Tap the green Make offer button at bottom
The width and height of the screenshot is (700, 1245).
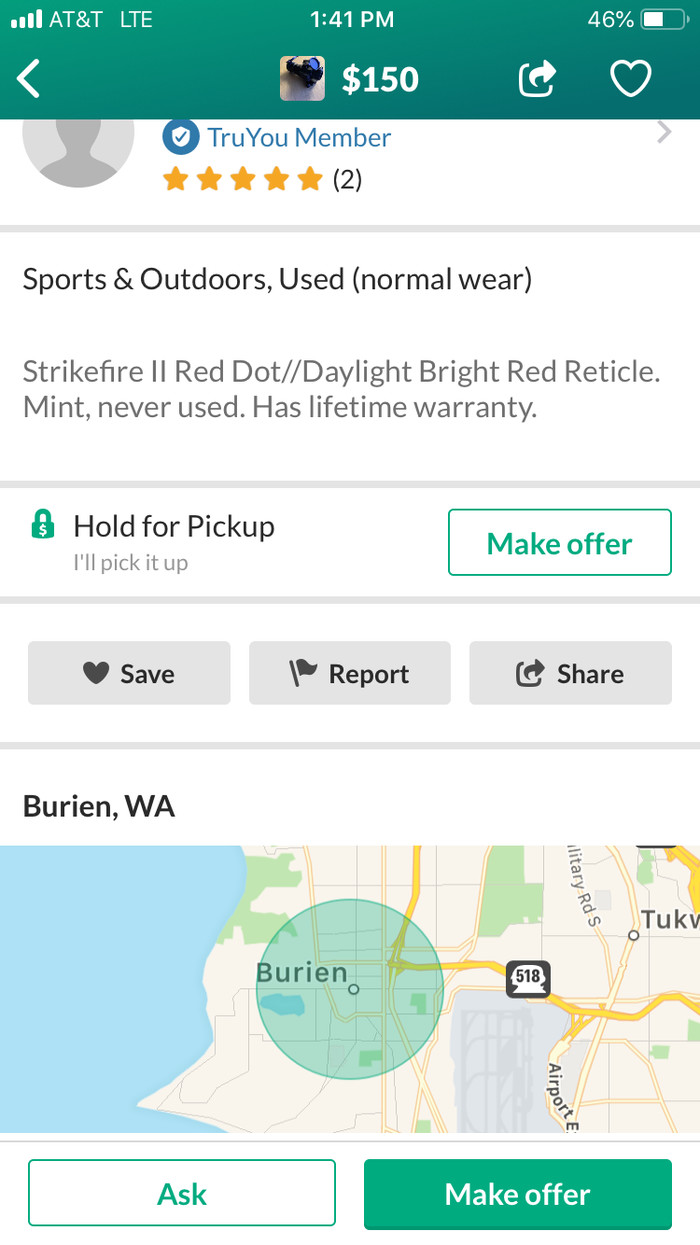[x=517, y=1193]
